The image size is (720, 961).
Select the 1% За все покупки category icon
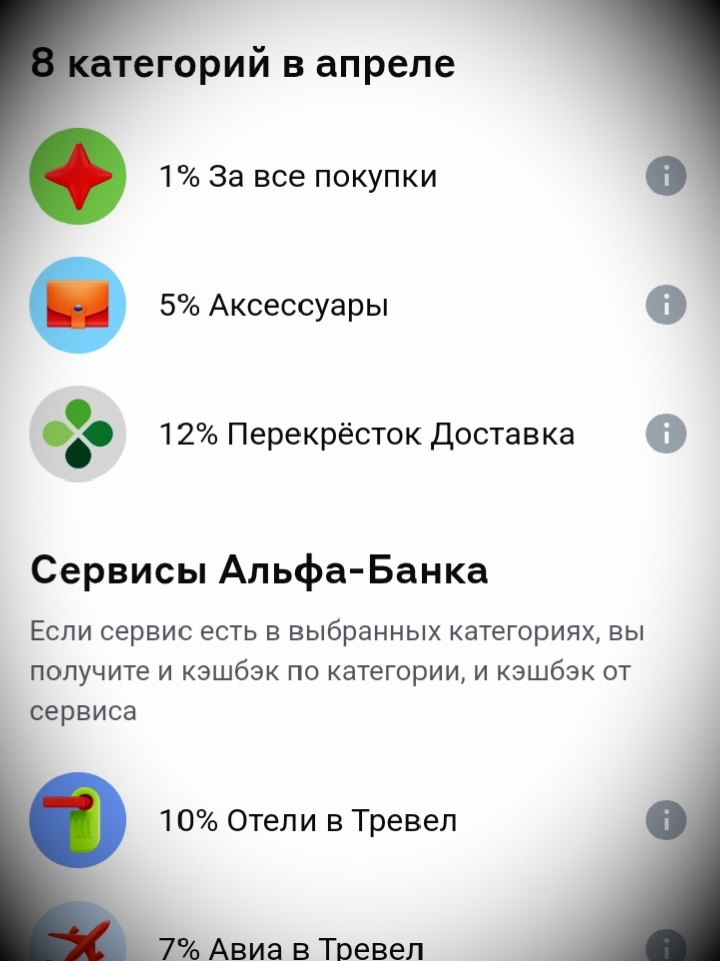[78, 175]
